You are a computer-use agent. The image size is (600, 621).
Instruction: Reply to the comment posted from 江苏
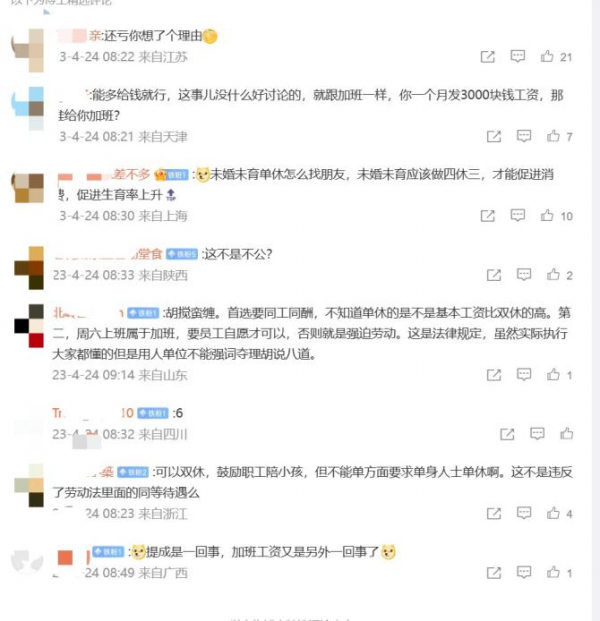[517, 57]
